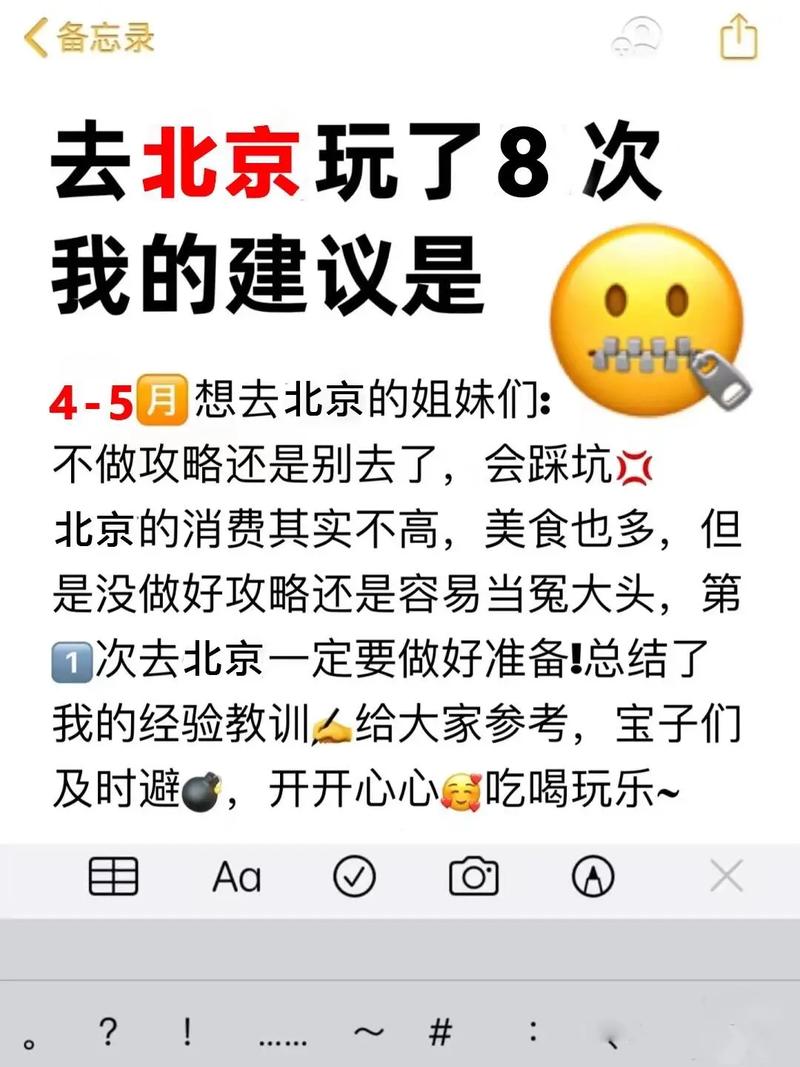Insert a table into the note
The height and width of the screenshot is (1067, 800).
pyautogui.click(x=113, y=877)
